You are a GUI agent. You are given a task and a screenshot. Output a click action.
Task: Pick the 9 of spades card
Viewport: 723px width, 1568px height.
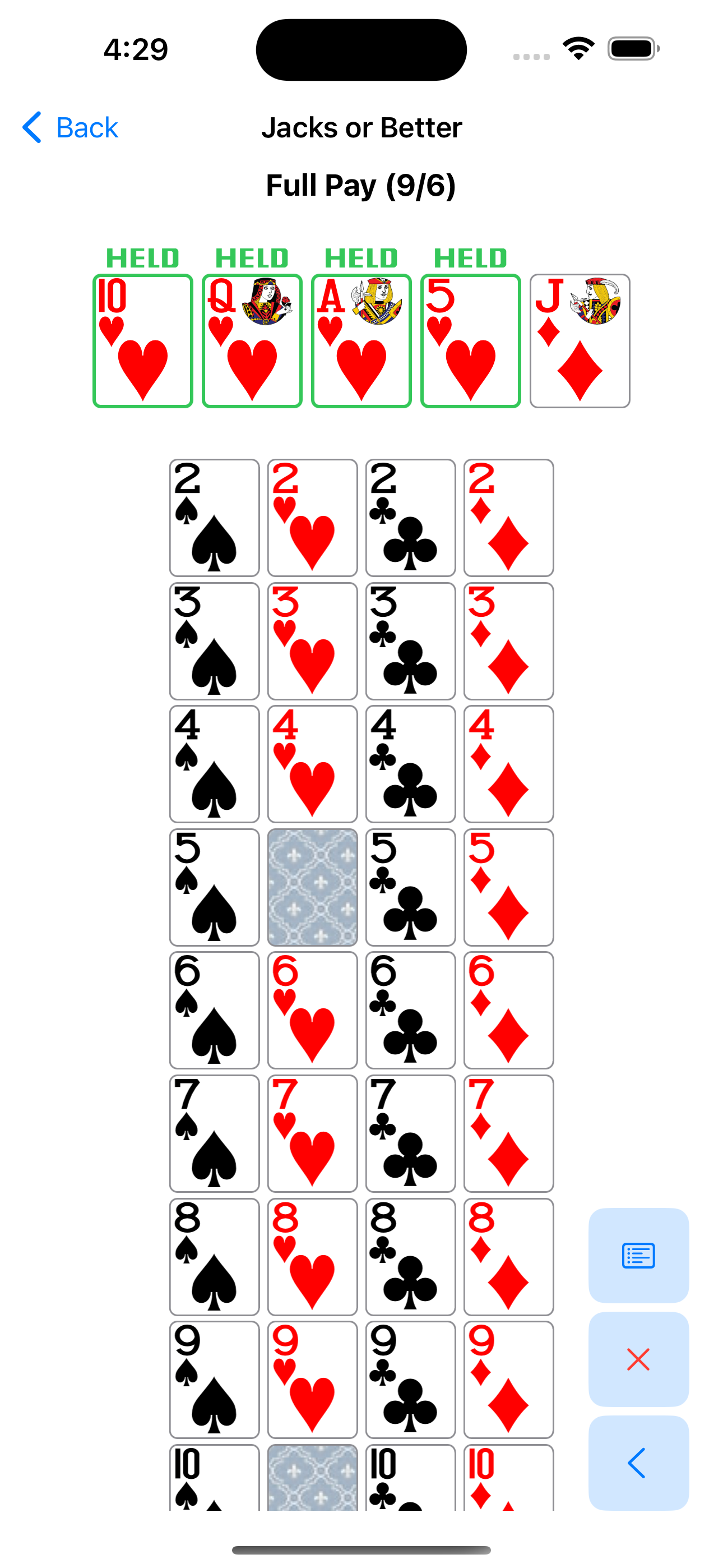[x=214, y=1380]
